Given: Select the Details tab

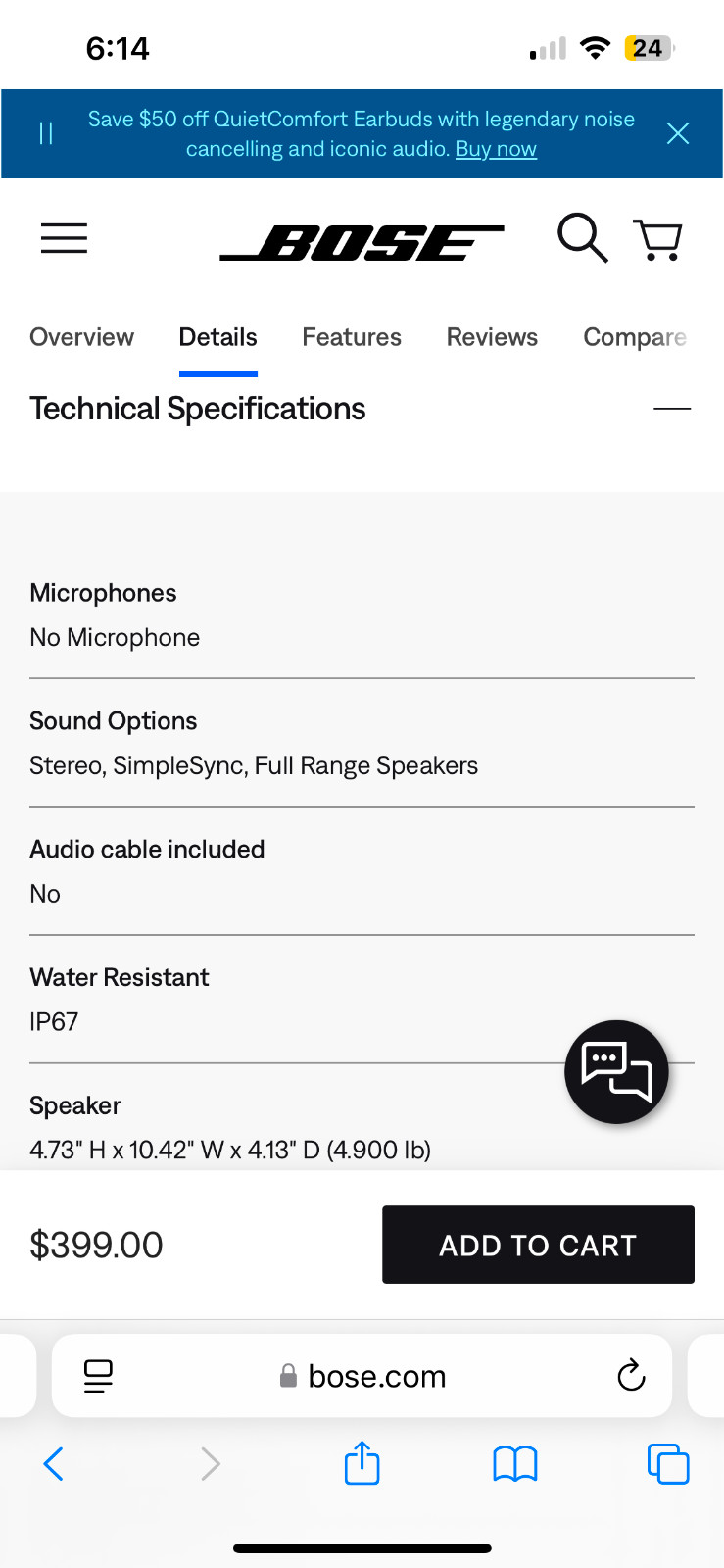Looking at the screenshot, I should click(217, 337).
